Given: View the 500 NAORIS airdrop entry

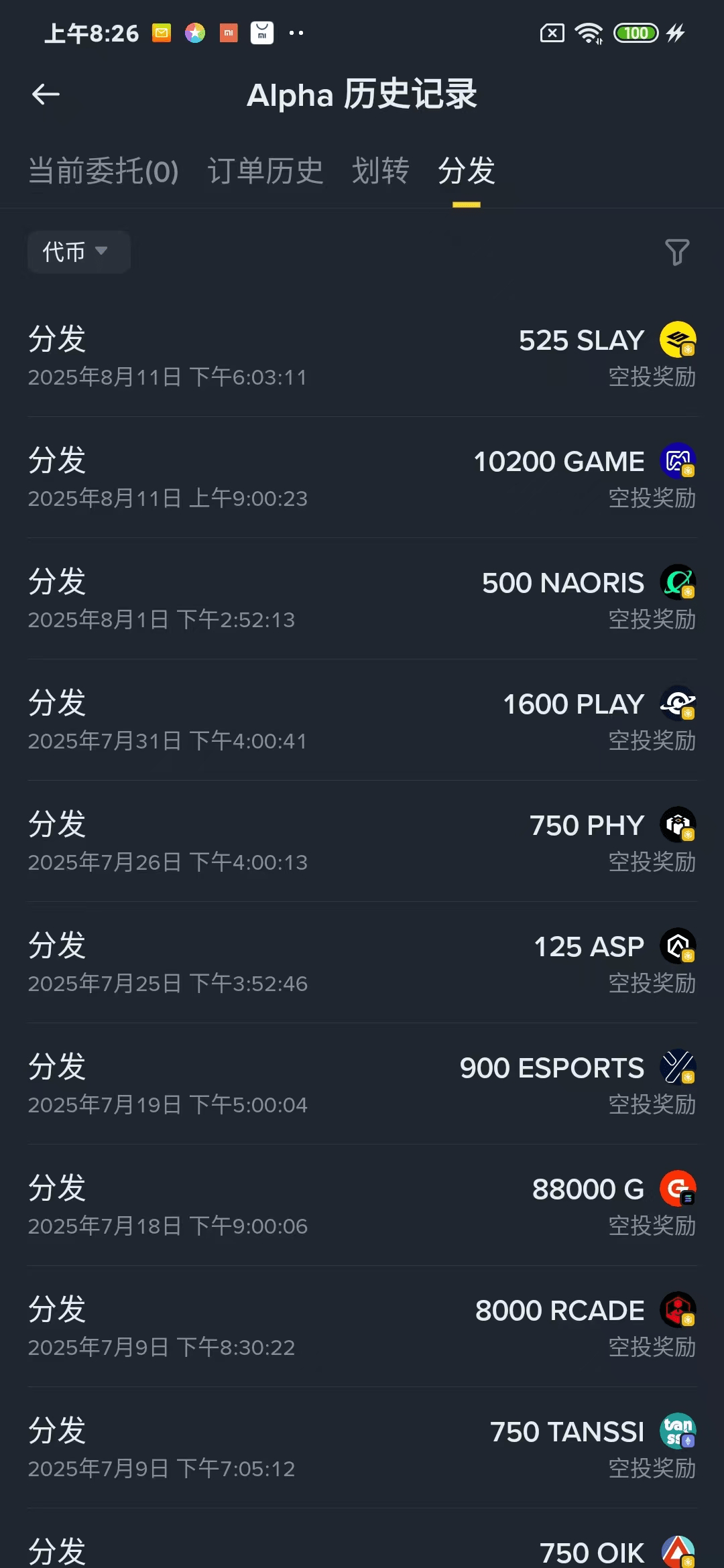Looking at the screenshot, I should [362, 599].
